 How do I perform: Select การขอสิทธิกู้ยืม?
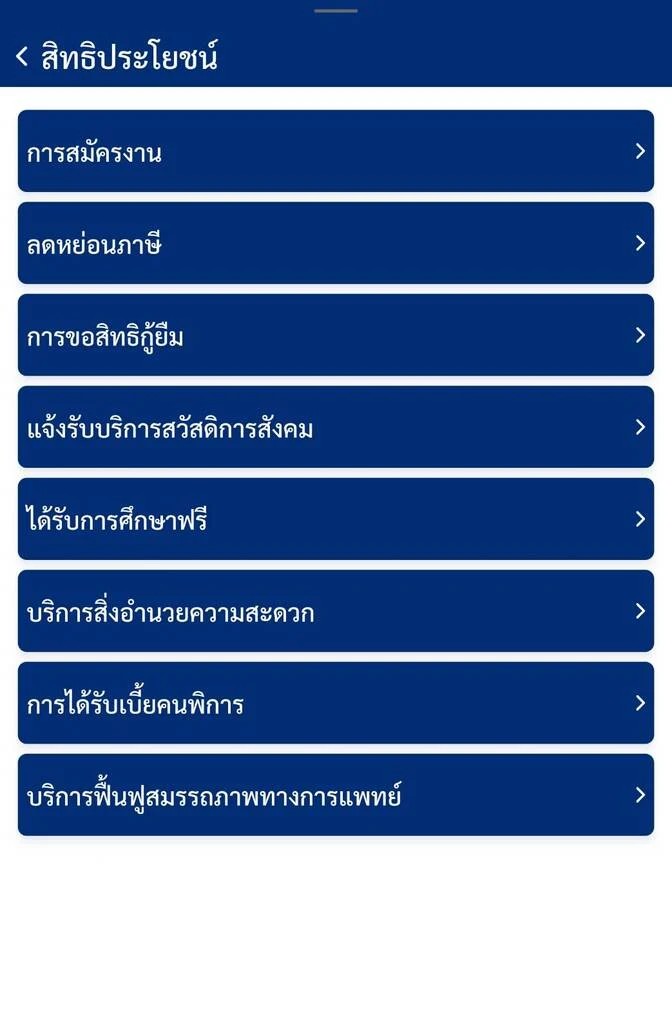(x=335, y=335)
